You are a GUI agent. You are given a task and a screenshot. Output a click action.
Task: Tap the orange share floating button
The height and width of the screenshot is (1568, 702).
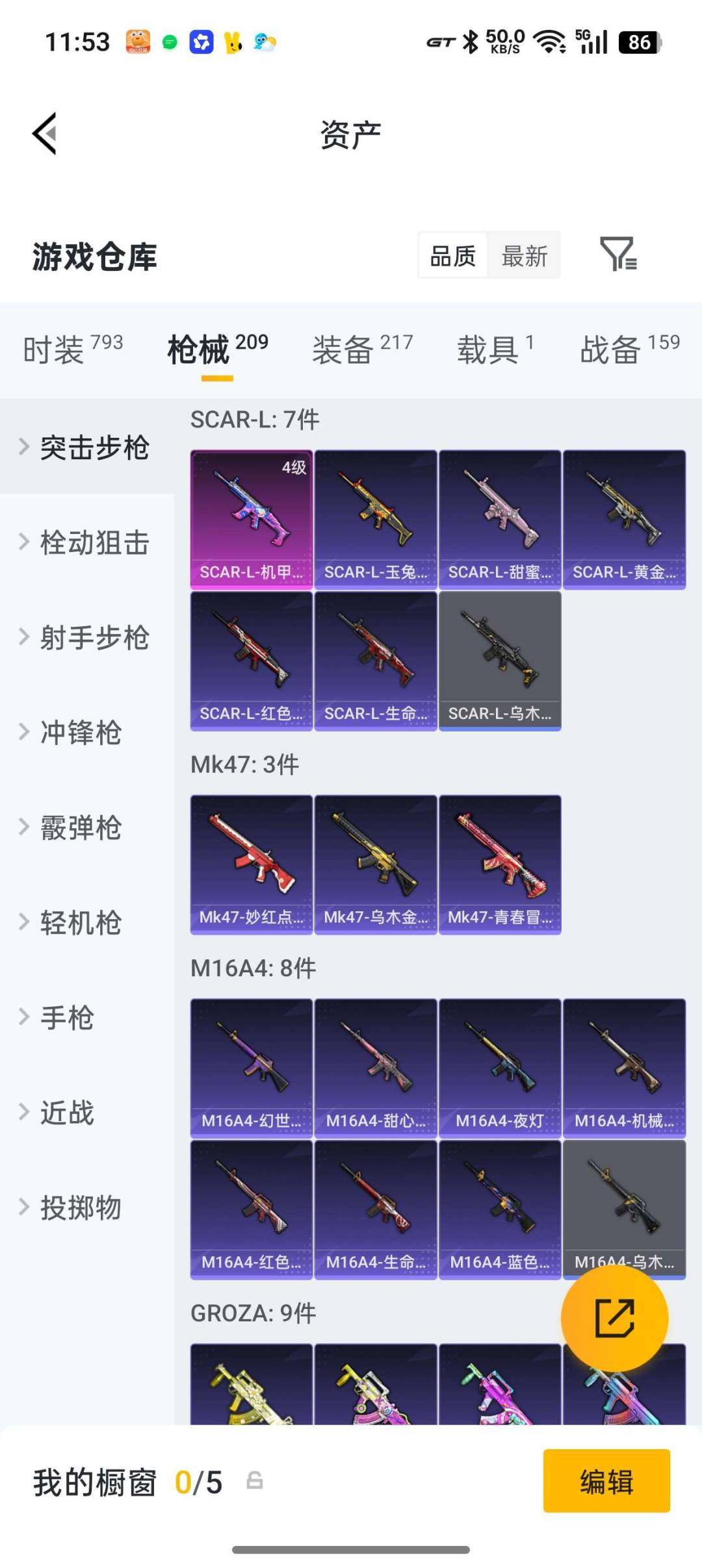point(614,1318)
